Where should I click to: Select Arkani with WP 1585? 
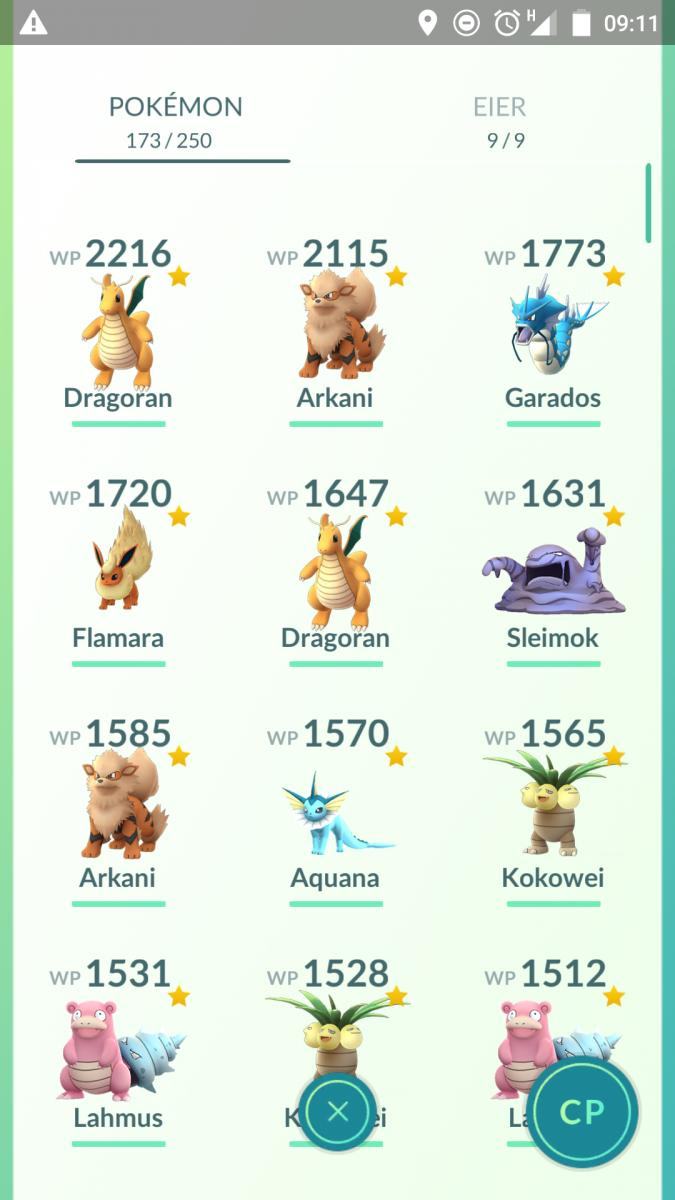coord(118,812)
